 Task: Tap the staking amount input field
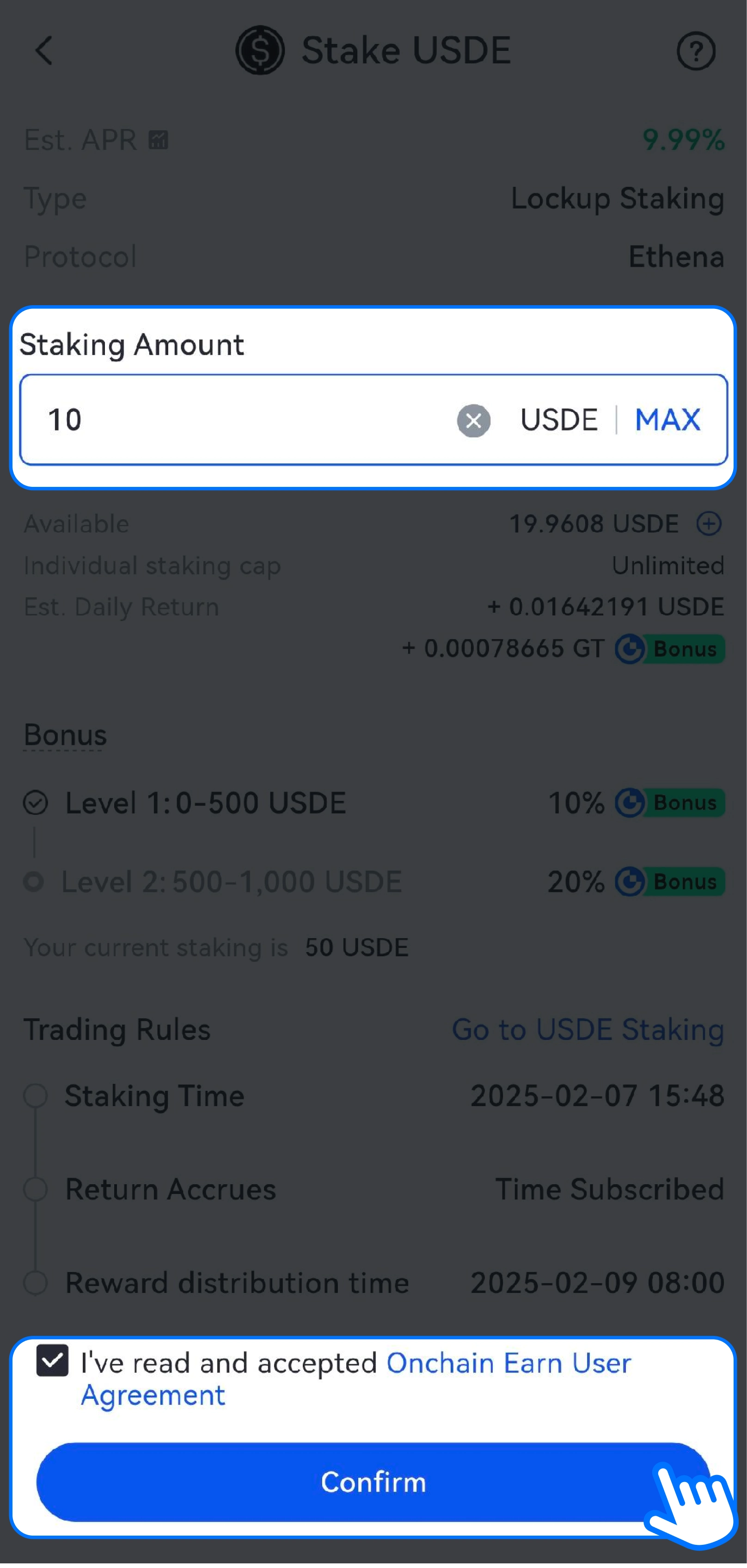pos(243,420)
